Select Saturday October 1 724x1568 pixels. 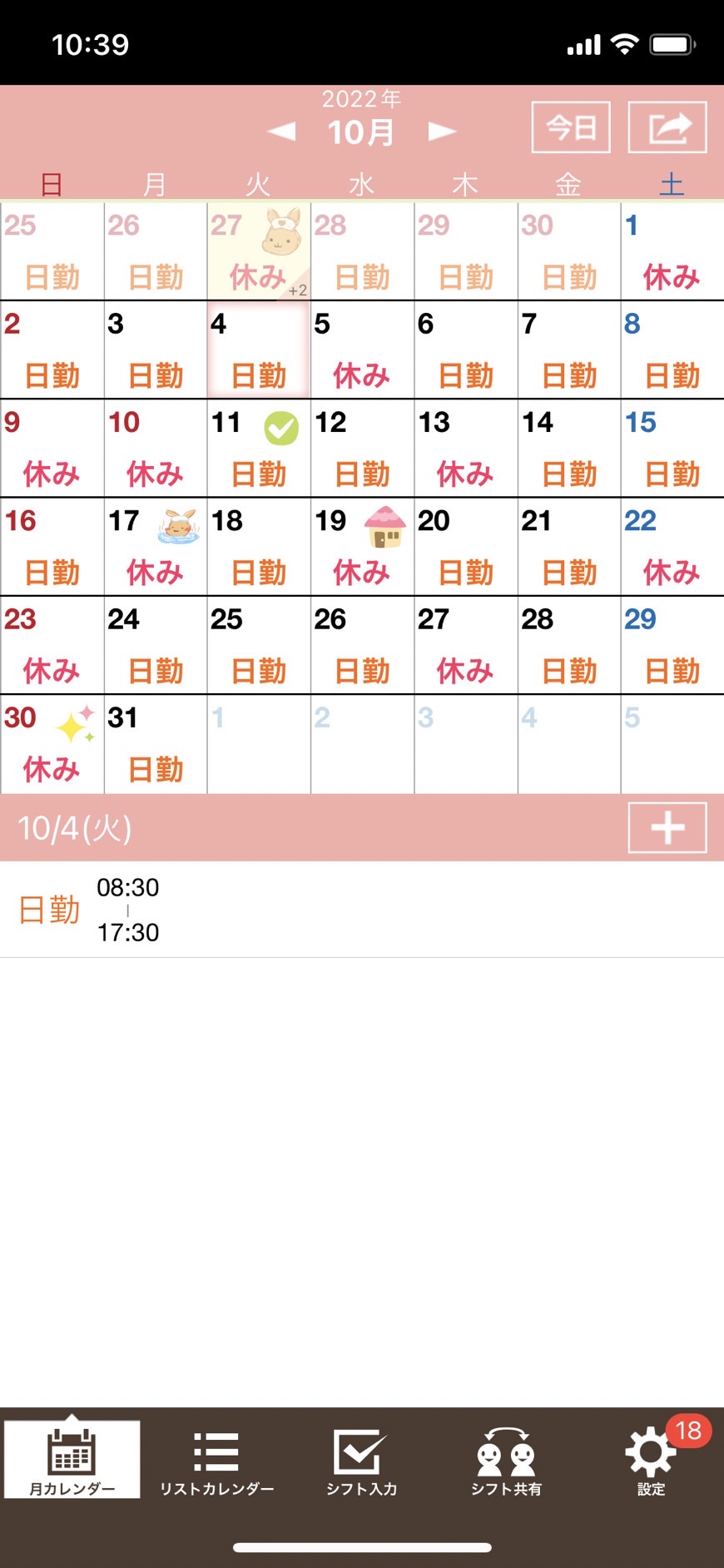pos(672,251)
